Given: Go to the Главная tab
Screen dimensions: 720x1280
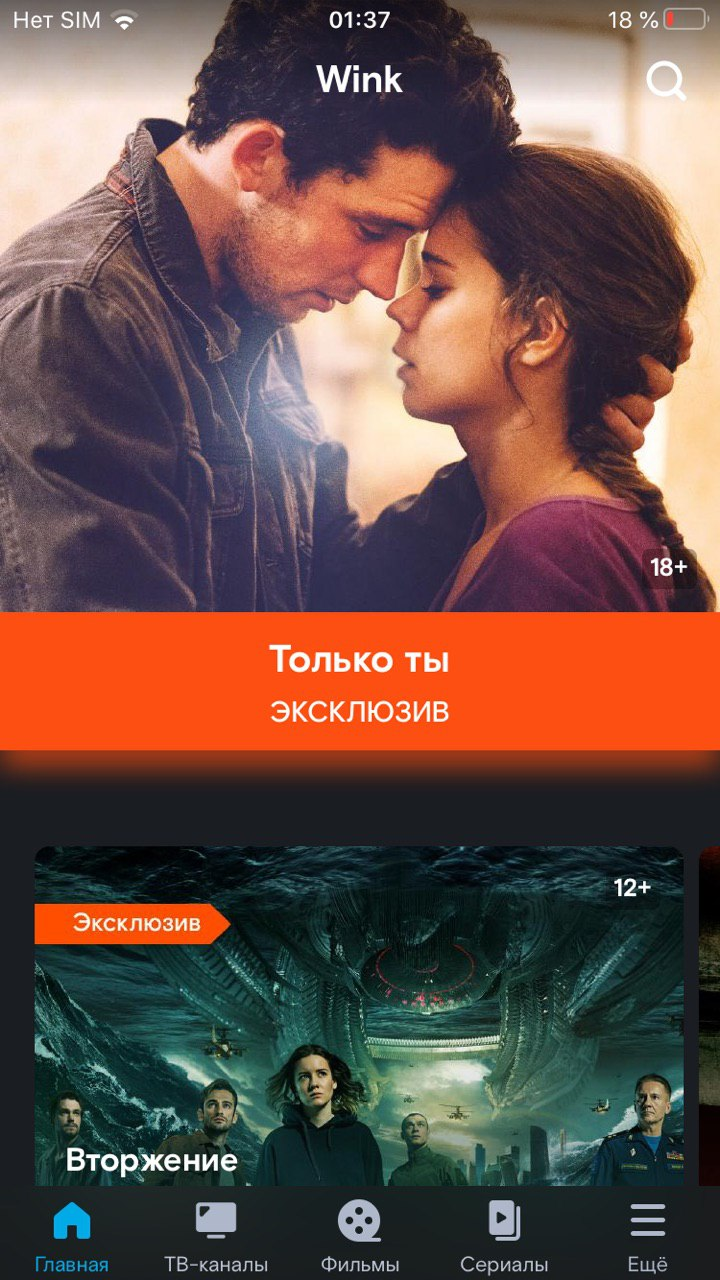Looking at the screenshot, I should click(72, 1236).
